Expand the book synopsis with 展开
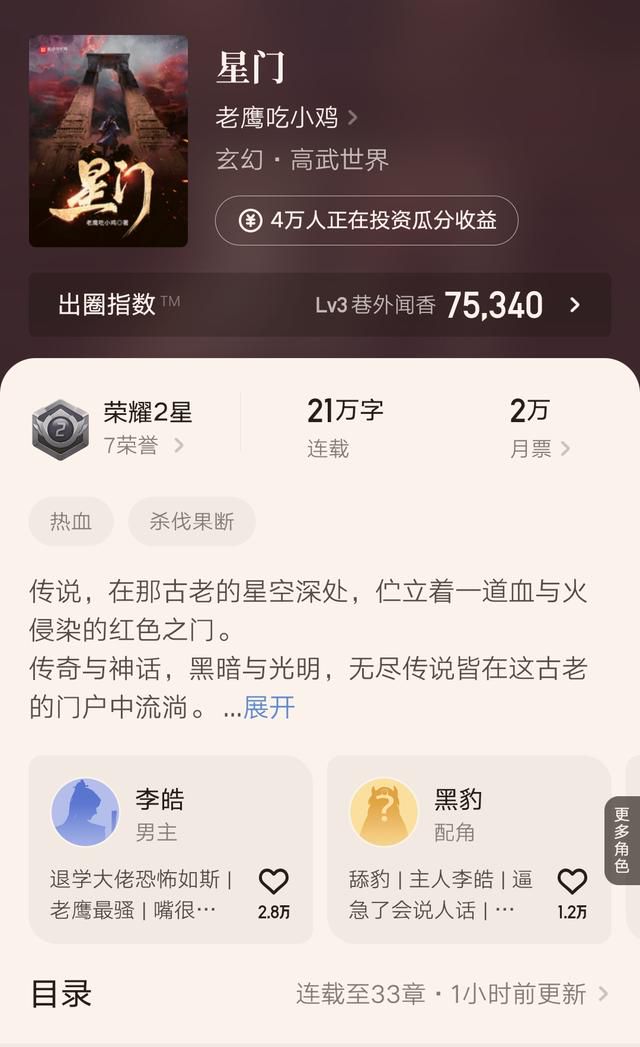Screen dimensions: 640x1047 [x=269, y=707]
